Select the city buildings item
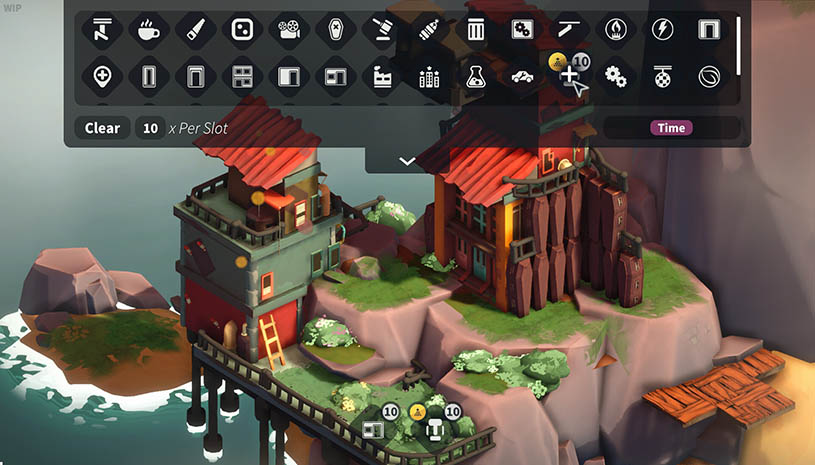815x465 pixels. pos(428,76)
